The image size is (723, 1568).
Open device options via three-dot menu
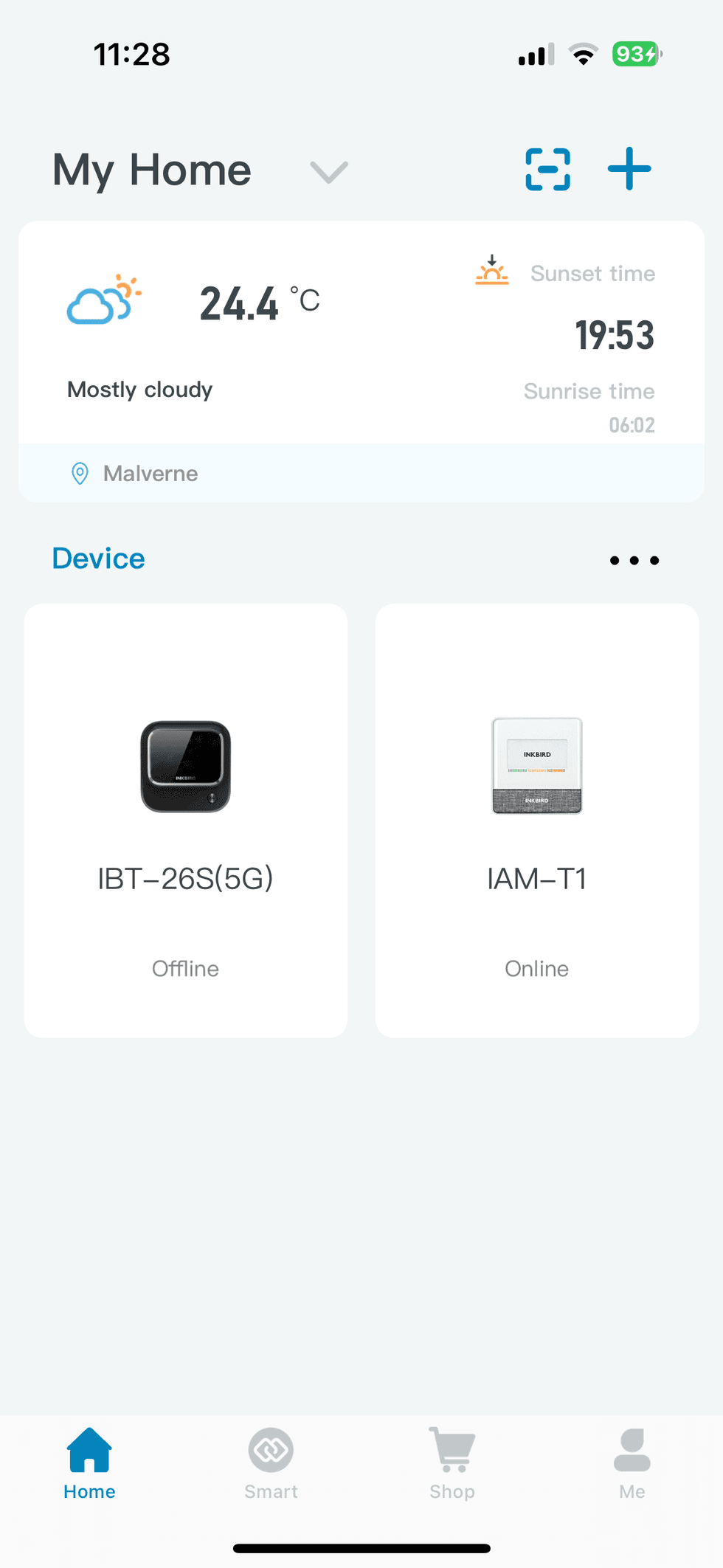click(x=633, y=560)
